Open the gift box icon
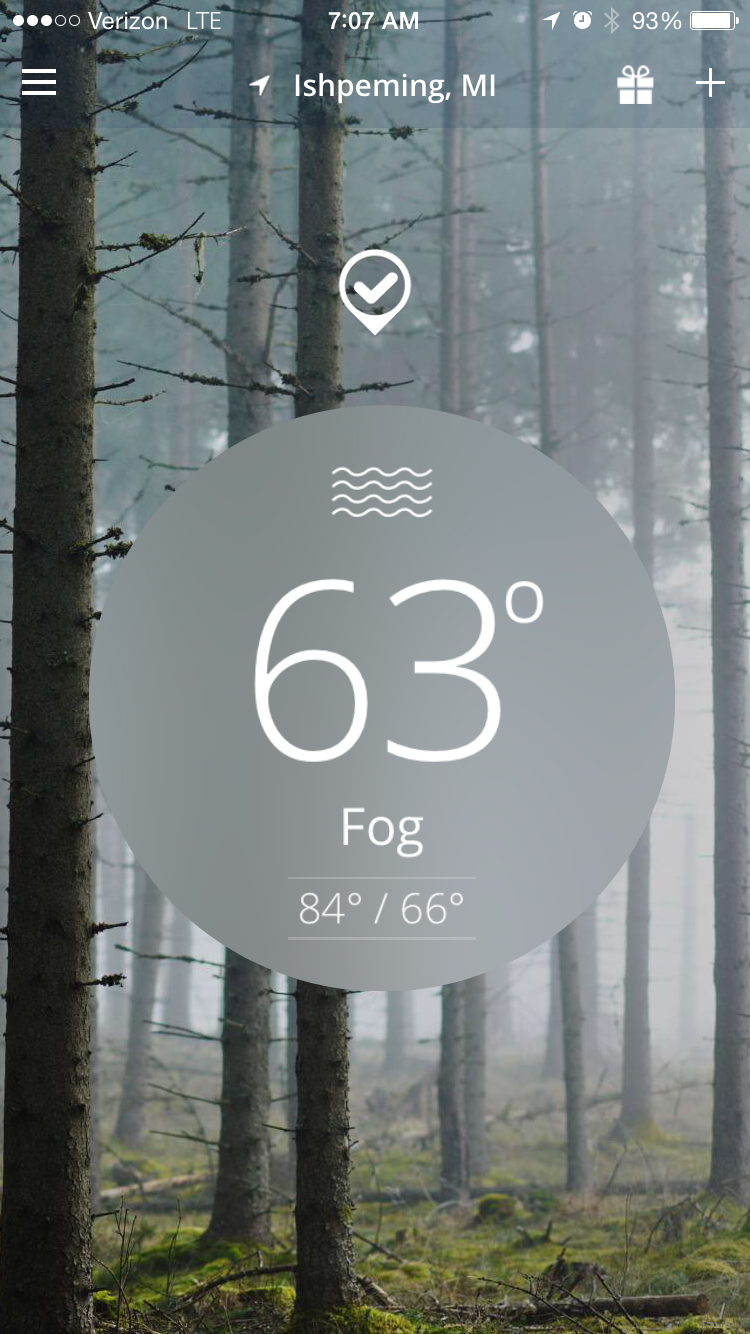The height and width of the screenshot is (1334, 750). click(635, 85)
